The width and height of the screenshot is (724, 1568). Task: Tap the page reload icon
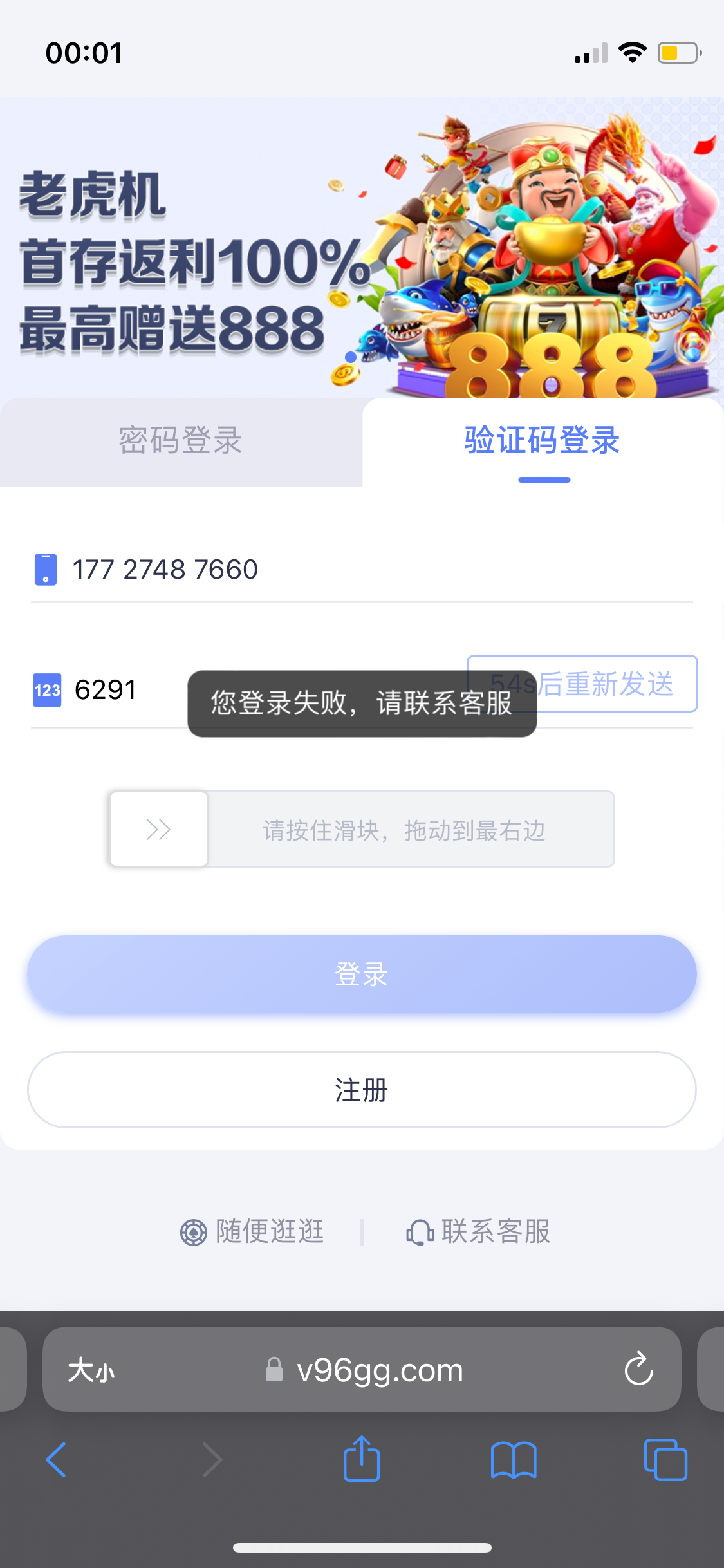tap(638, 1370)
